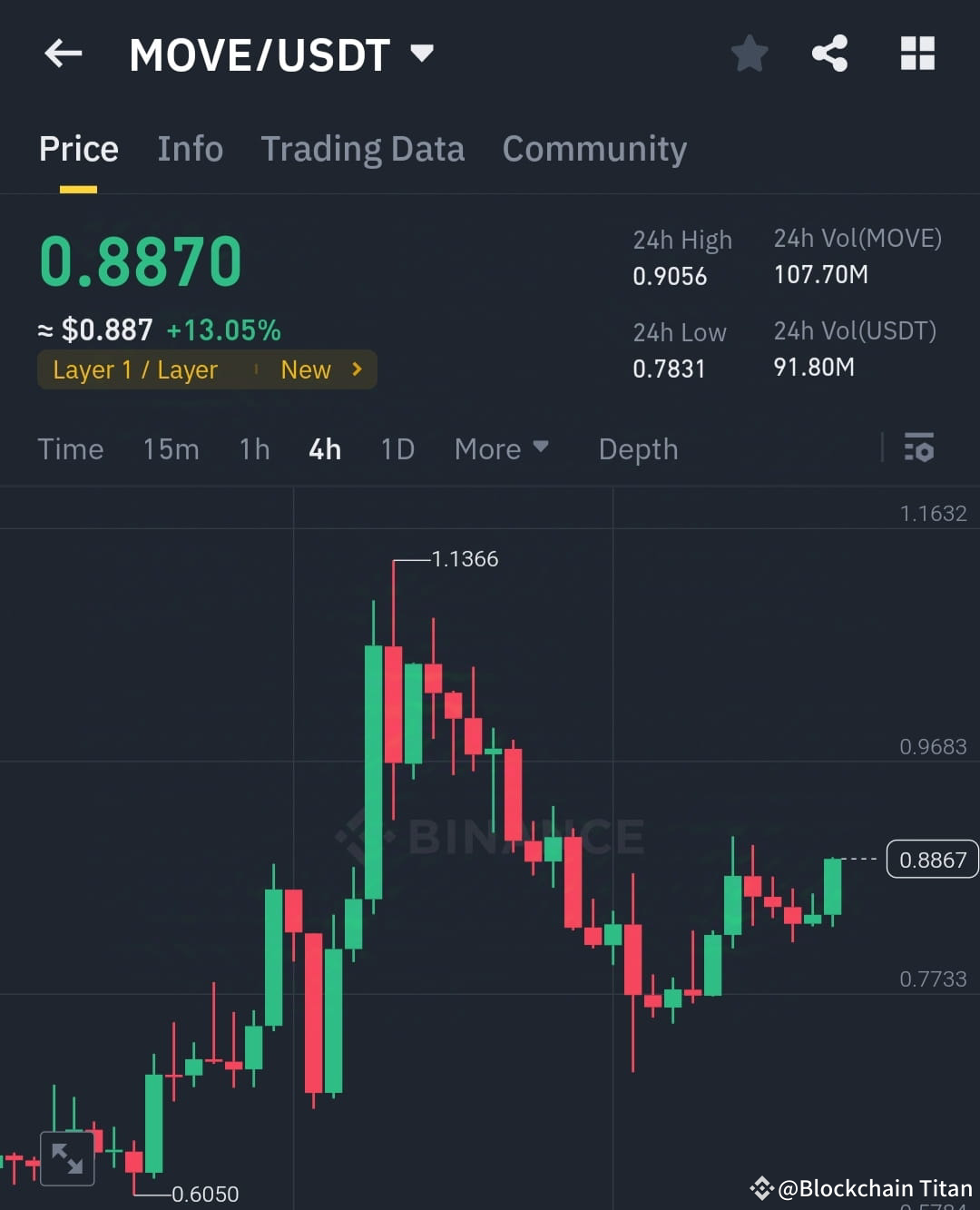Open the More timeframes dropdown
The image size is (980, 1210).
tap(501, 448)
